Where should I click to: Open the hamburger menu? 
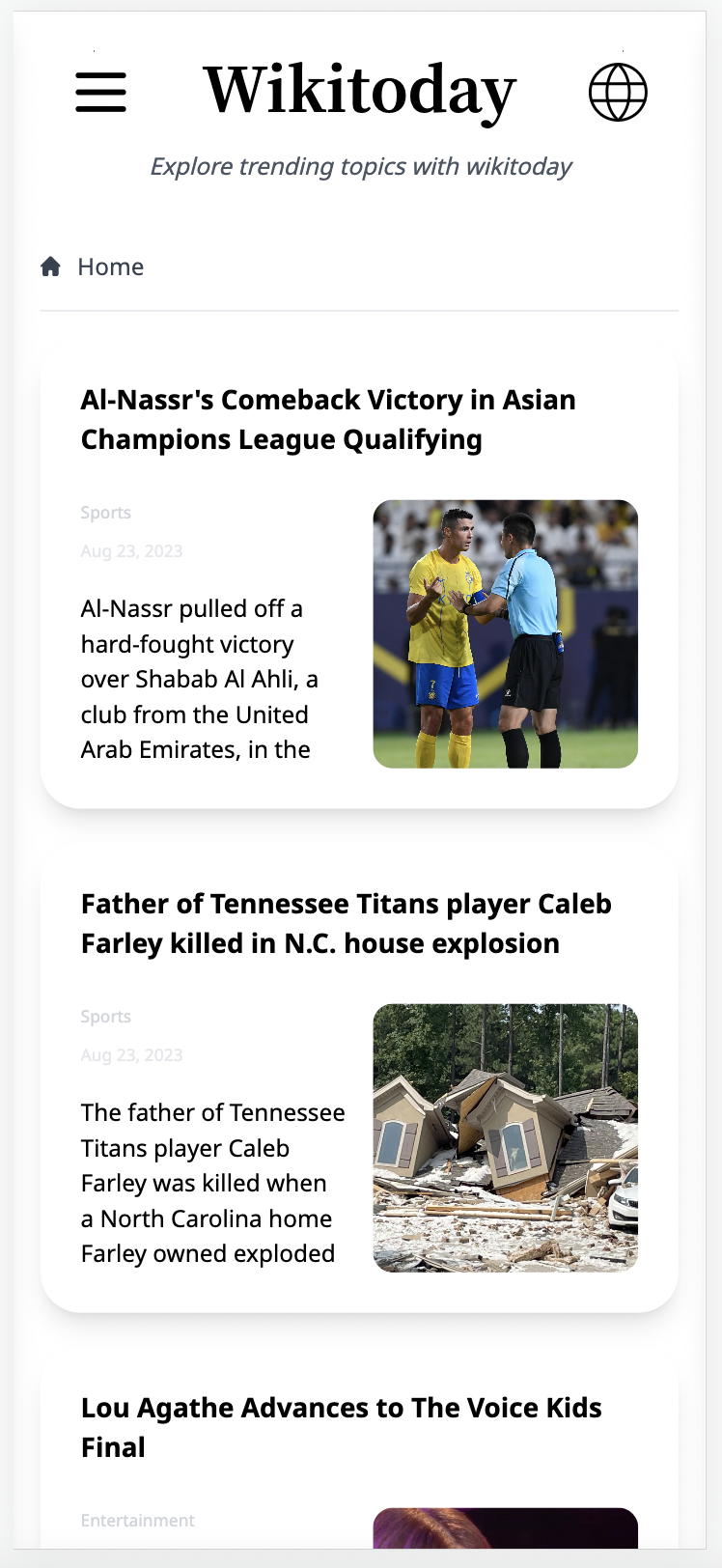coord(100,93)
